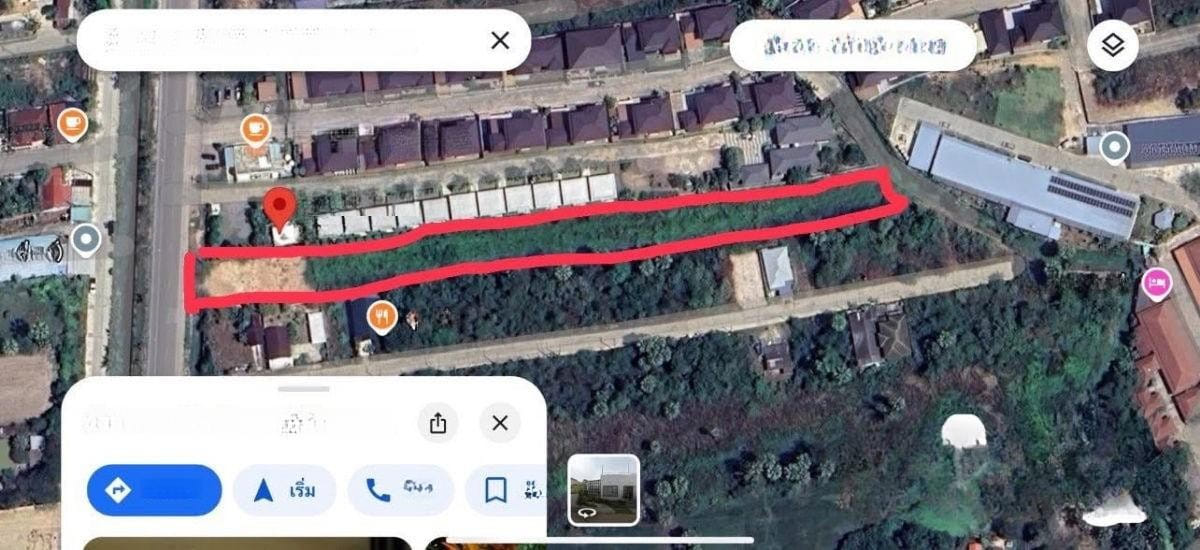Screen dimensions: 1200x550
Task: Share this place
Action: (437, 423)
